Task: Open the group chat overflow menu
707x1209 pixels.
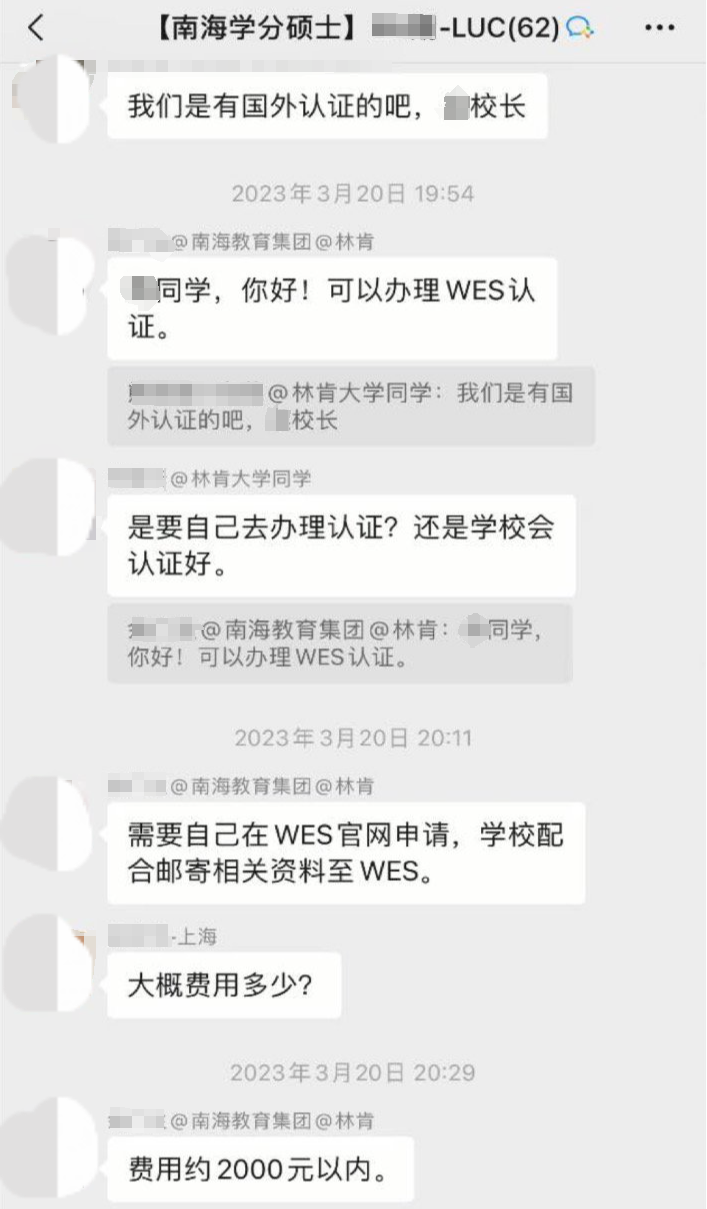Action: click(x=660, y=28)
